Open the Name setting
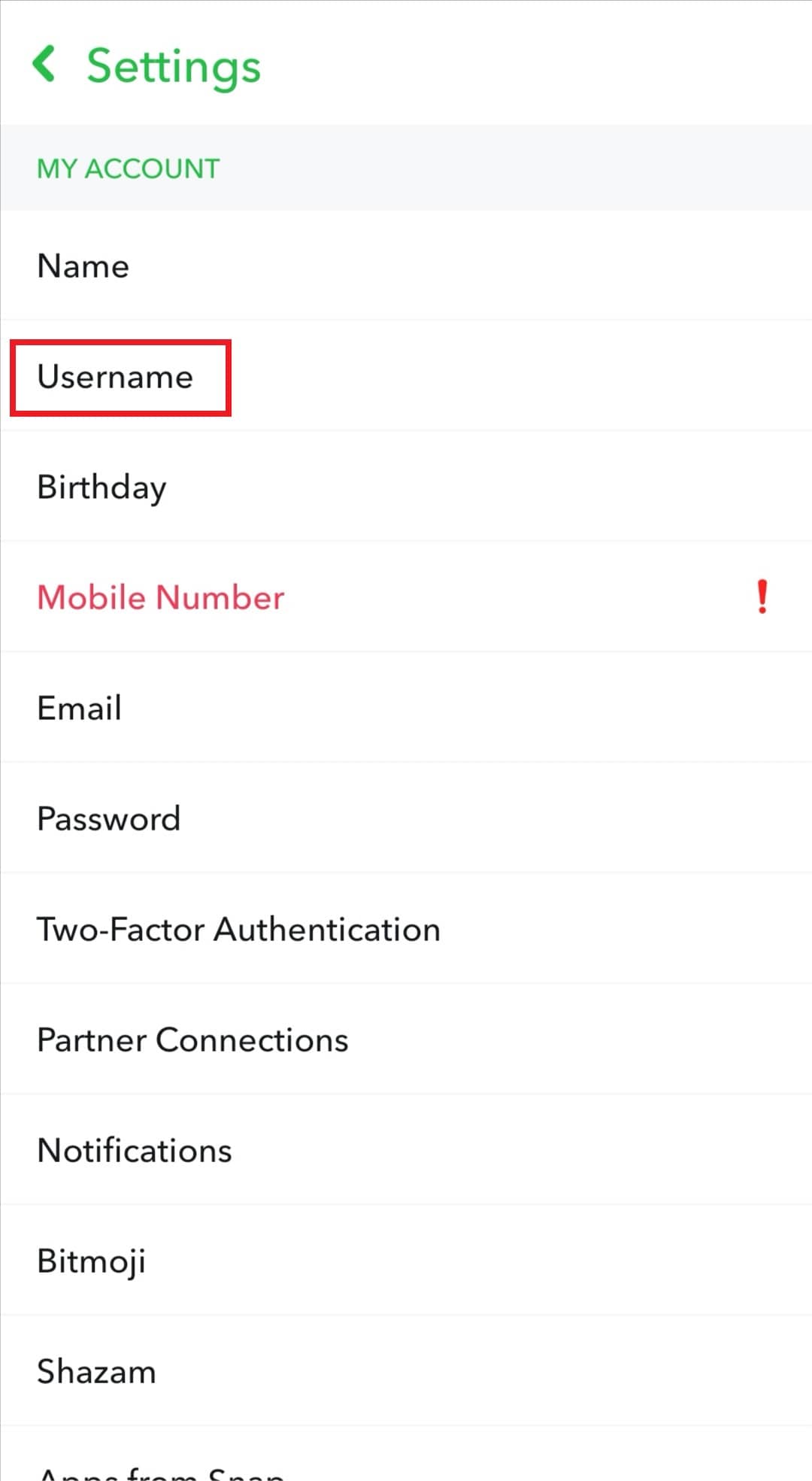 click(x=406, y=266)
